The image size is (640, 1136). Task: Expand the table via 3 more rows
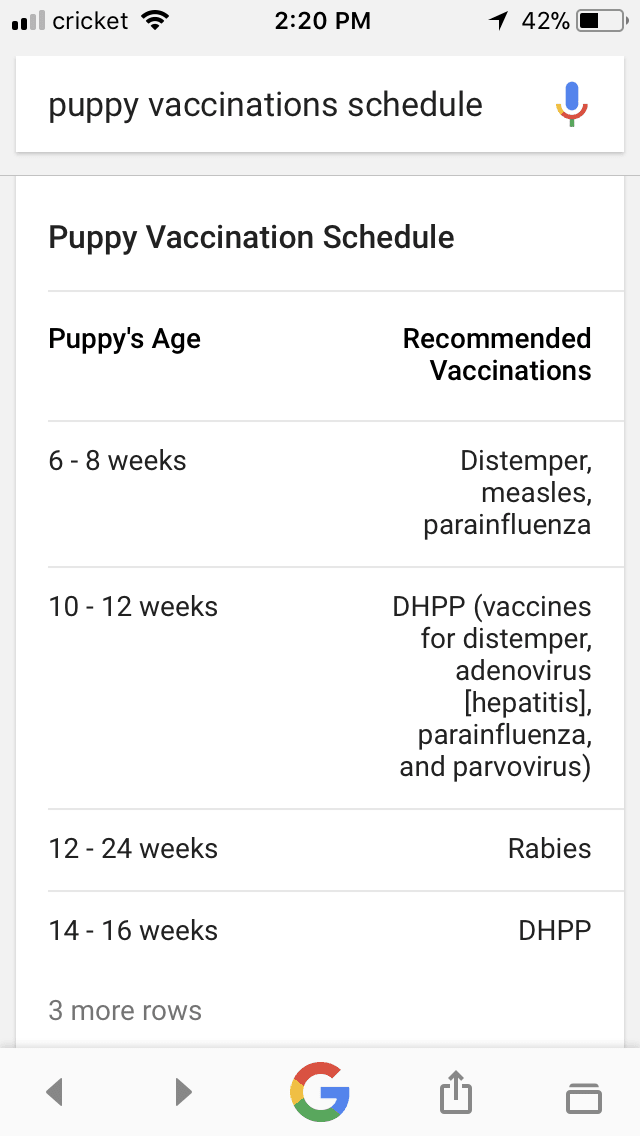point(125,1010)
